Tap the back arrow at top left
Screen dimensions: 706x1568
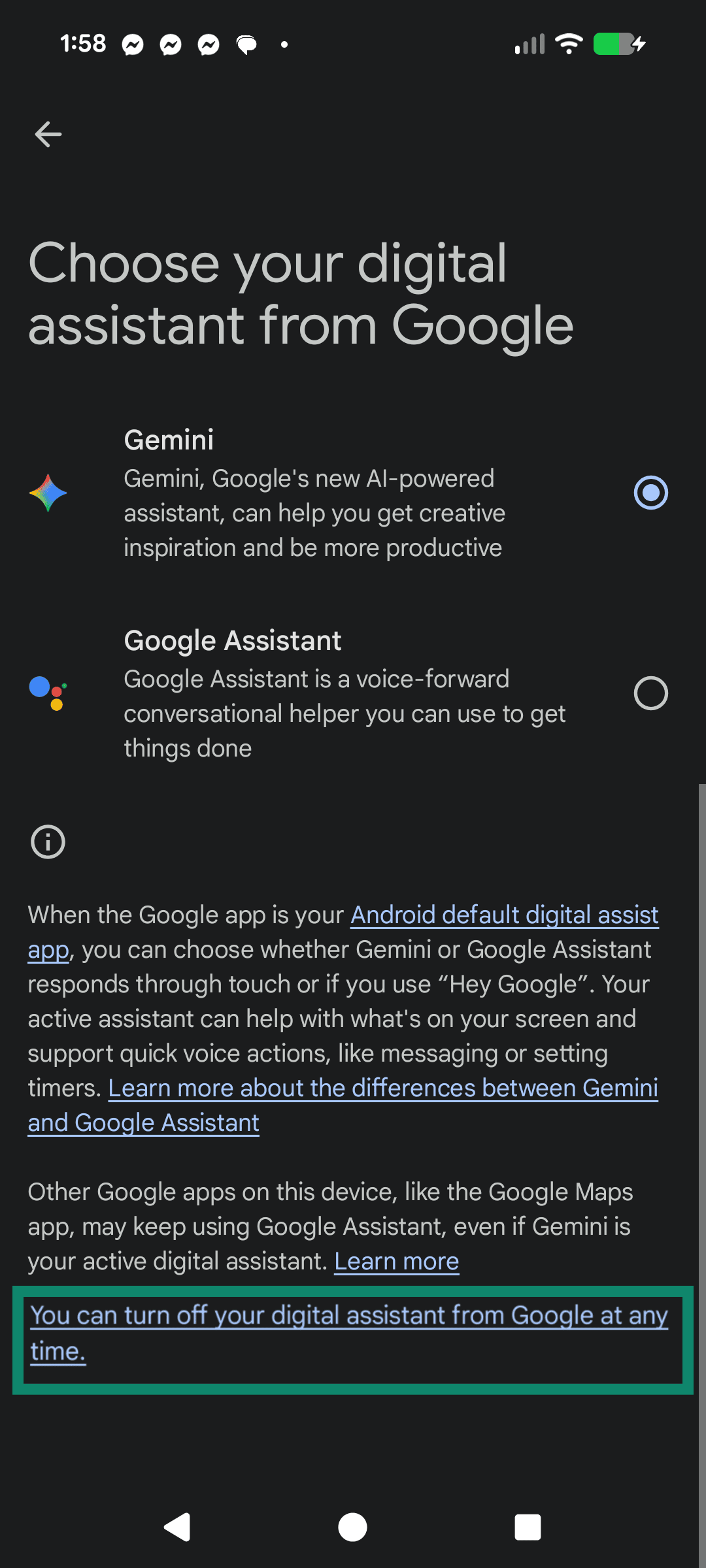[49, 134]
